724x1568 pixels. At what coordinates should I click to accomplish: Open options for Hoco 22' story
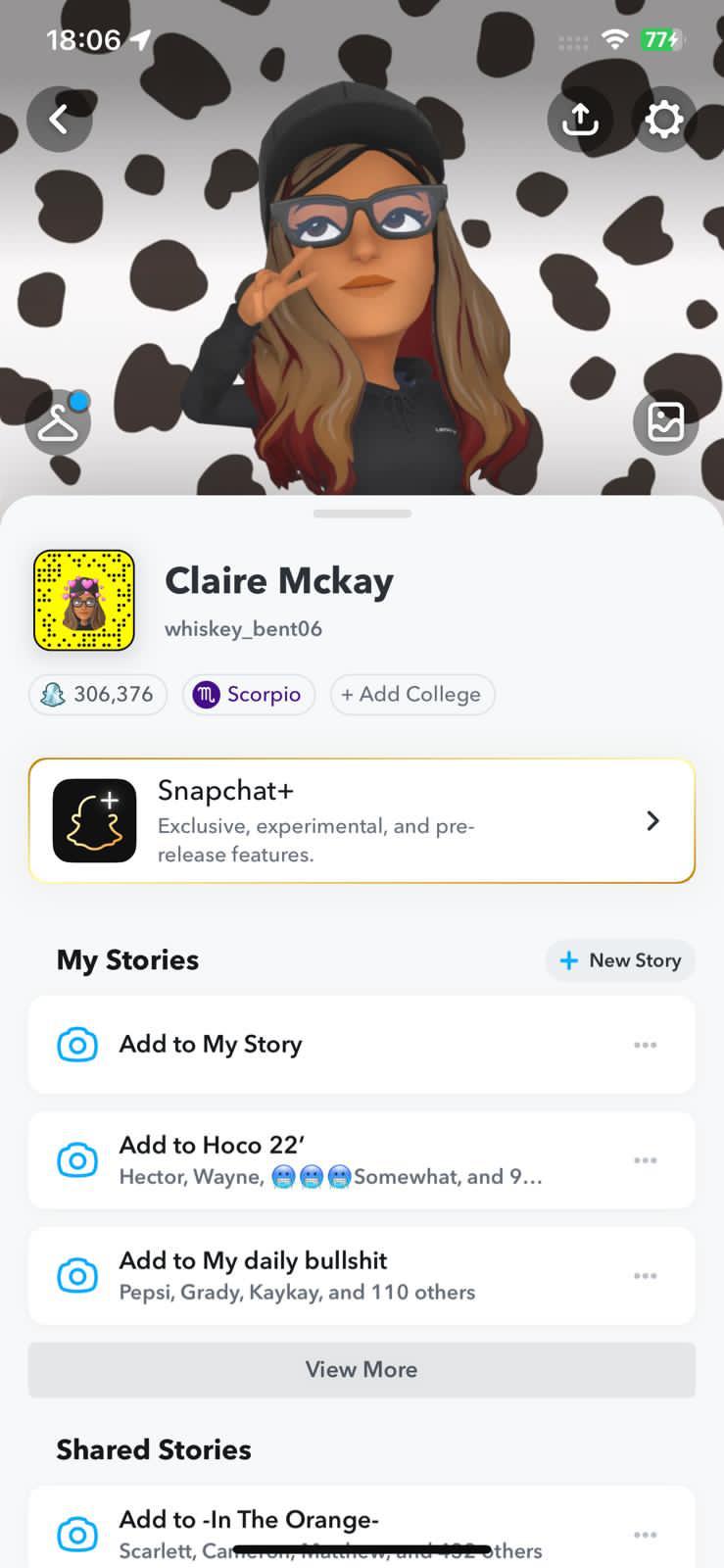(645, 1160)
